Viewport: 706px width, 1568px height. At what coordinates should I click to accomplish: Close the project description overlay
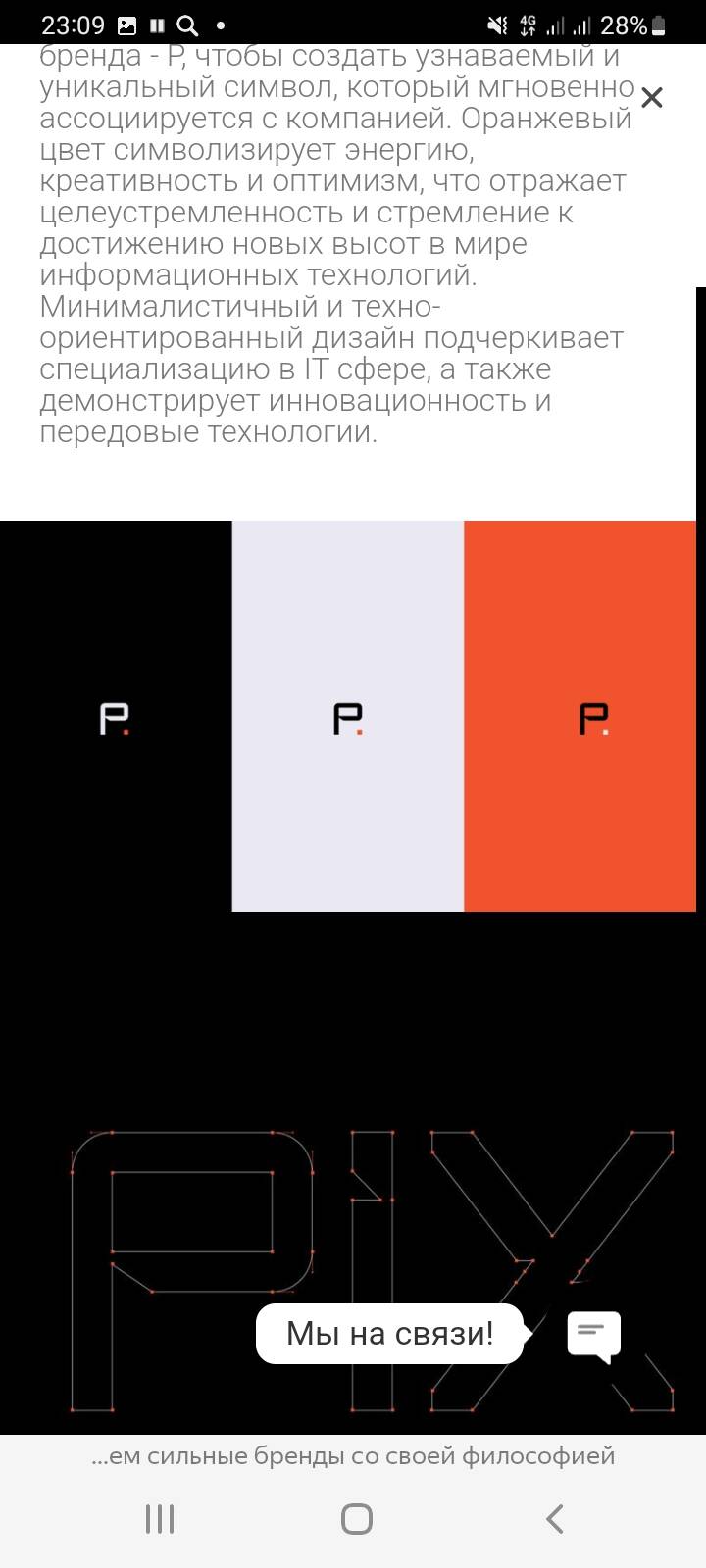pos(651,97)
